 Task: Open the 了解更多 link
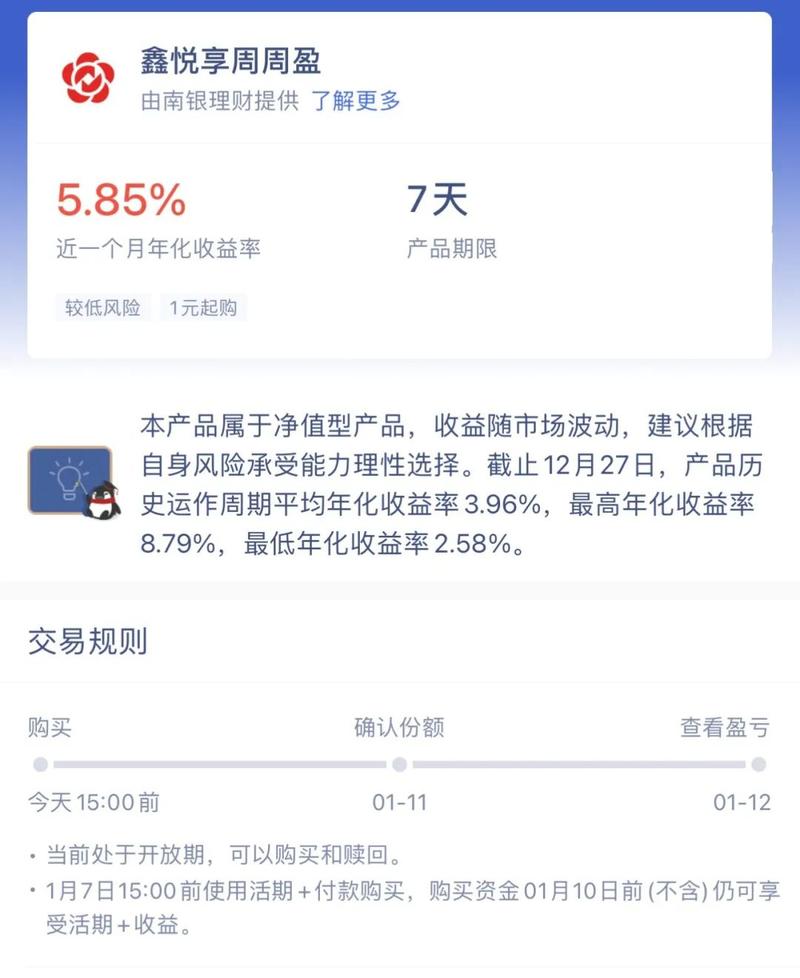(355, 101)
